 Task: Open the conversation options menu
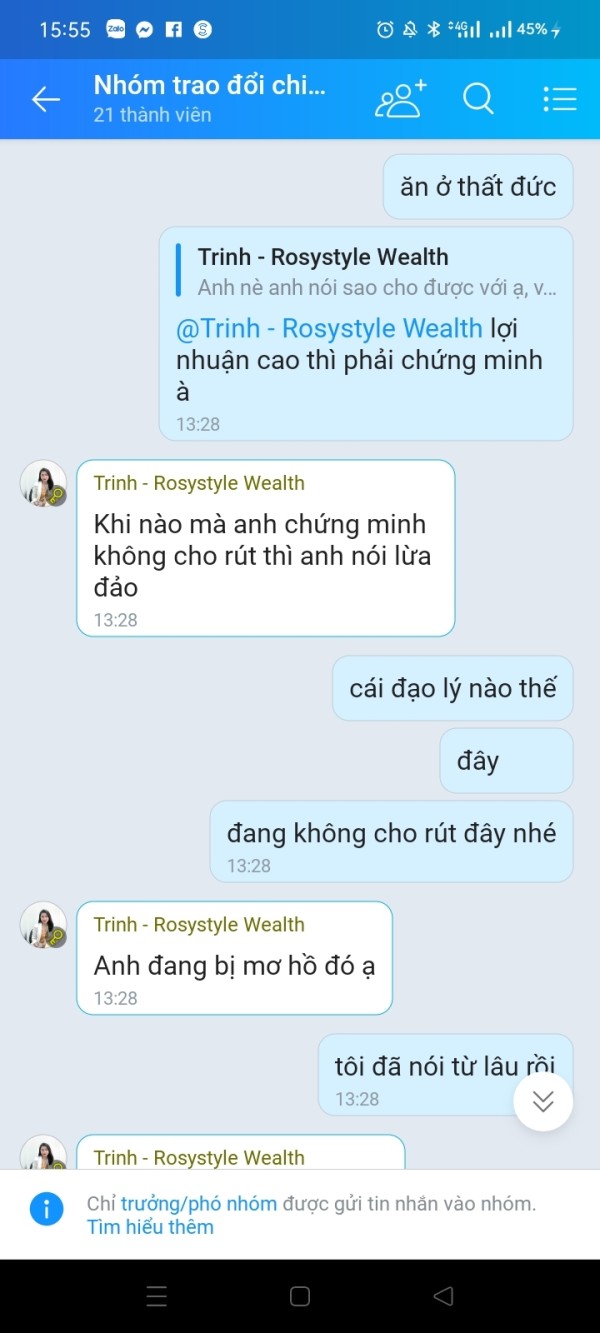[560, 99]
